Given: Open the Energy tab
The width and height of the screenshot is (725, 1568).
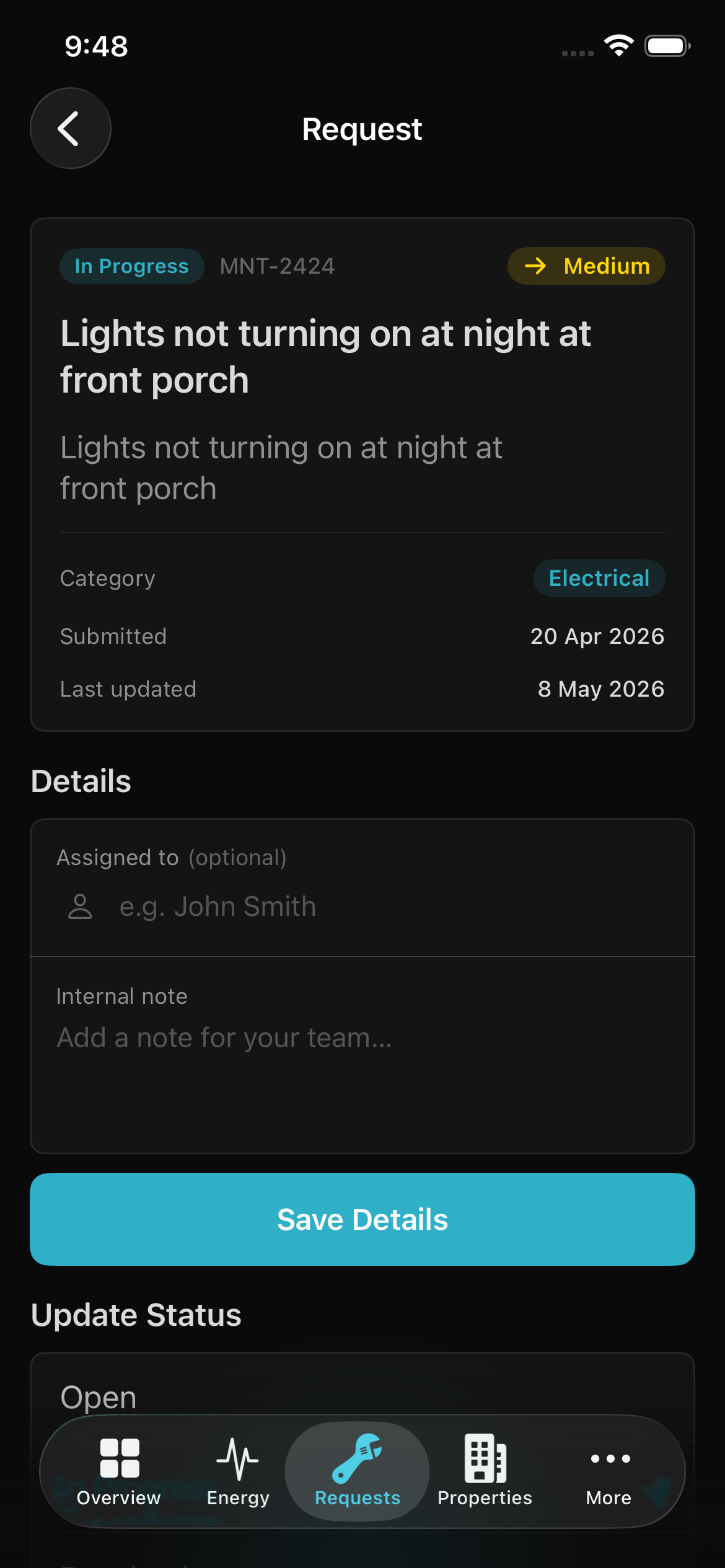Looking at the screenshot, I should (x=238, y=1471).
